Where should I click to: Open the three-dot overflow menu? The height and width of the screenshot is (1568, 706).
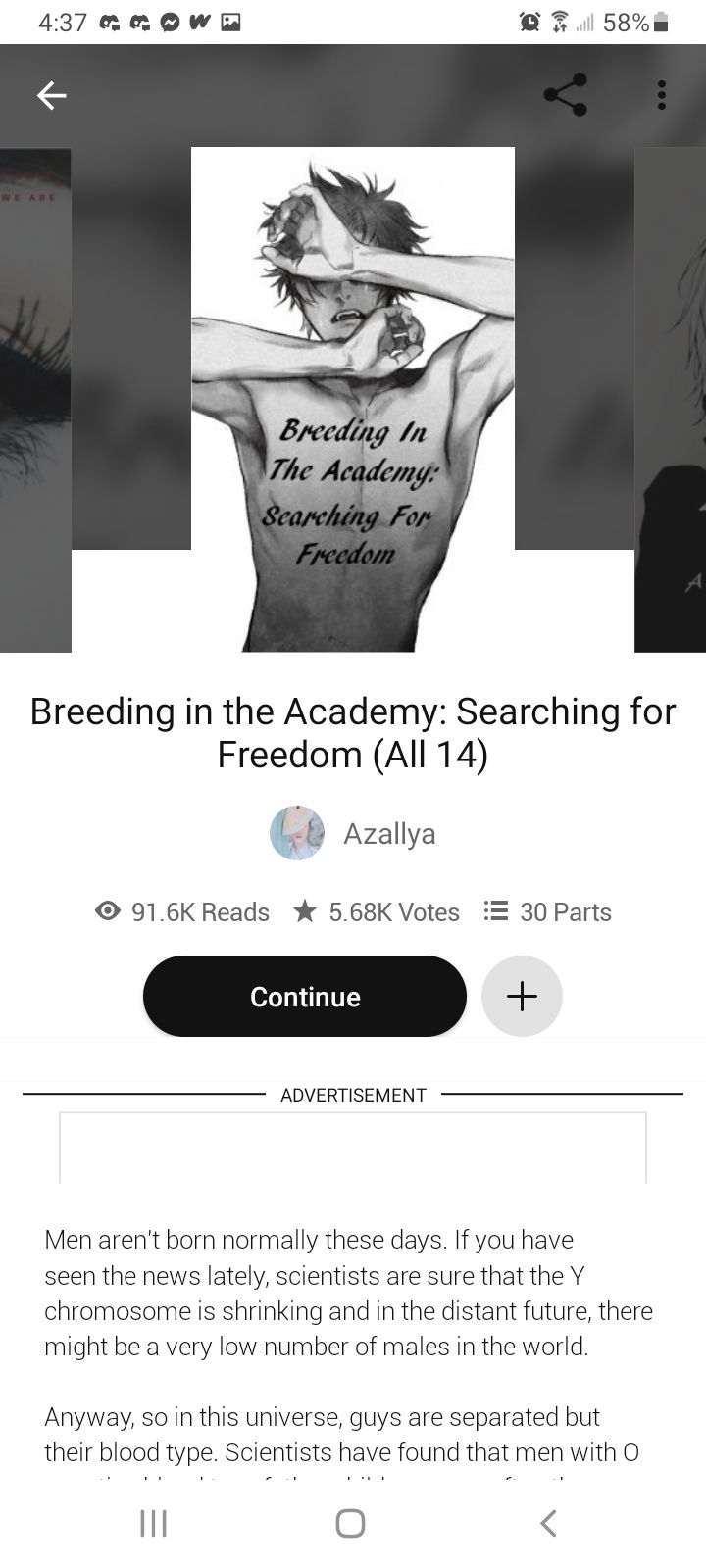pos(662,95)
